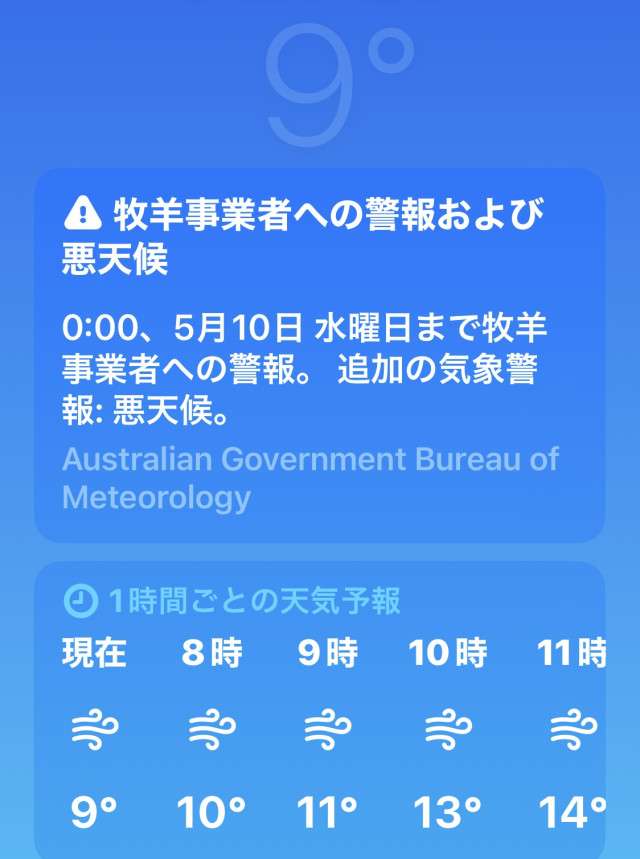This screenshot has height=859, width=640.
Task: Open the severe weather alert card
Action: pos(319,354)
